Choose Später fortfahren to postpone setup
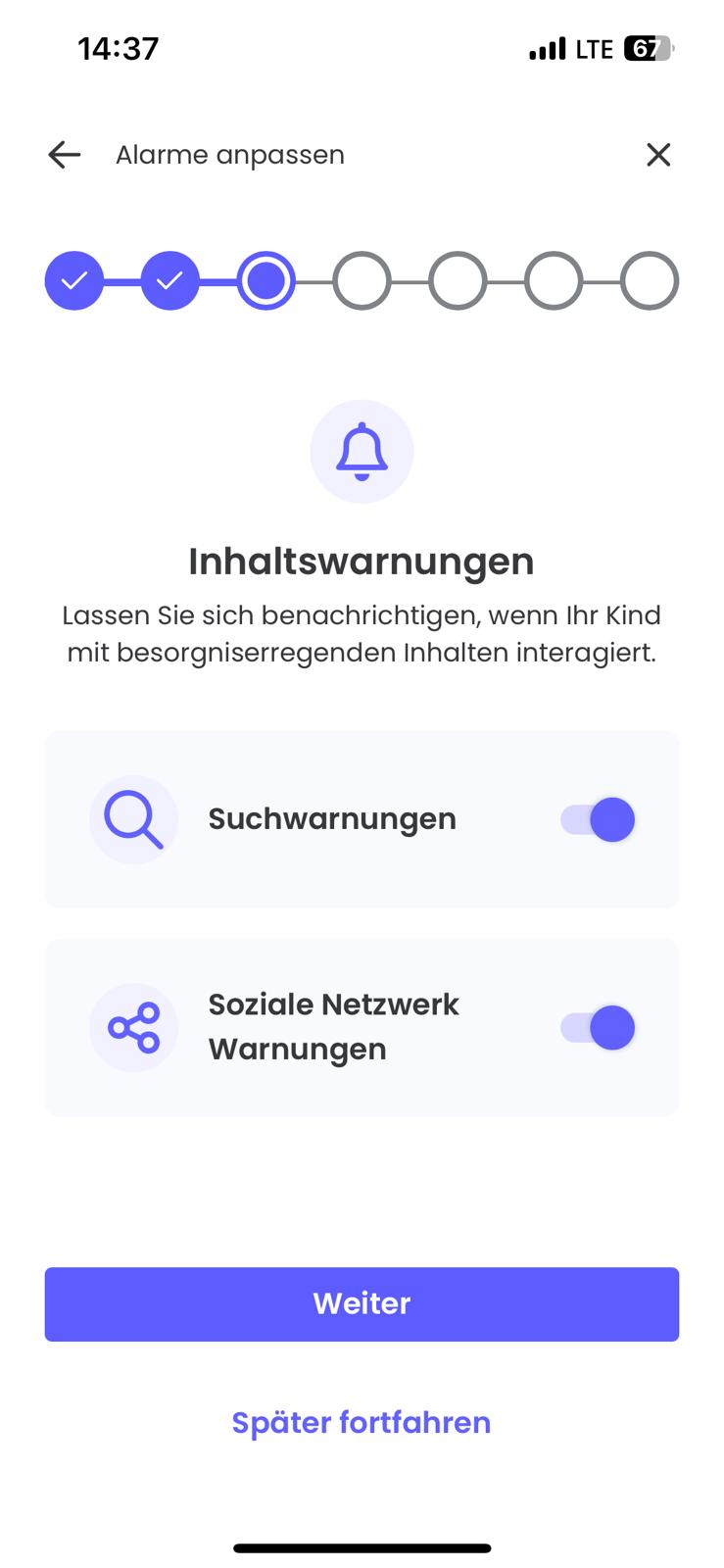The image size is (724, 1568). 362,1422
